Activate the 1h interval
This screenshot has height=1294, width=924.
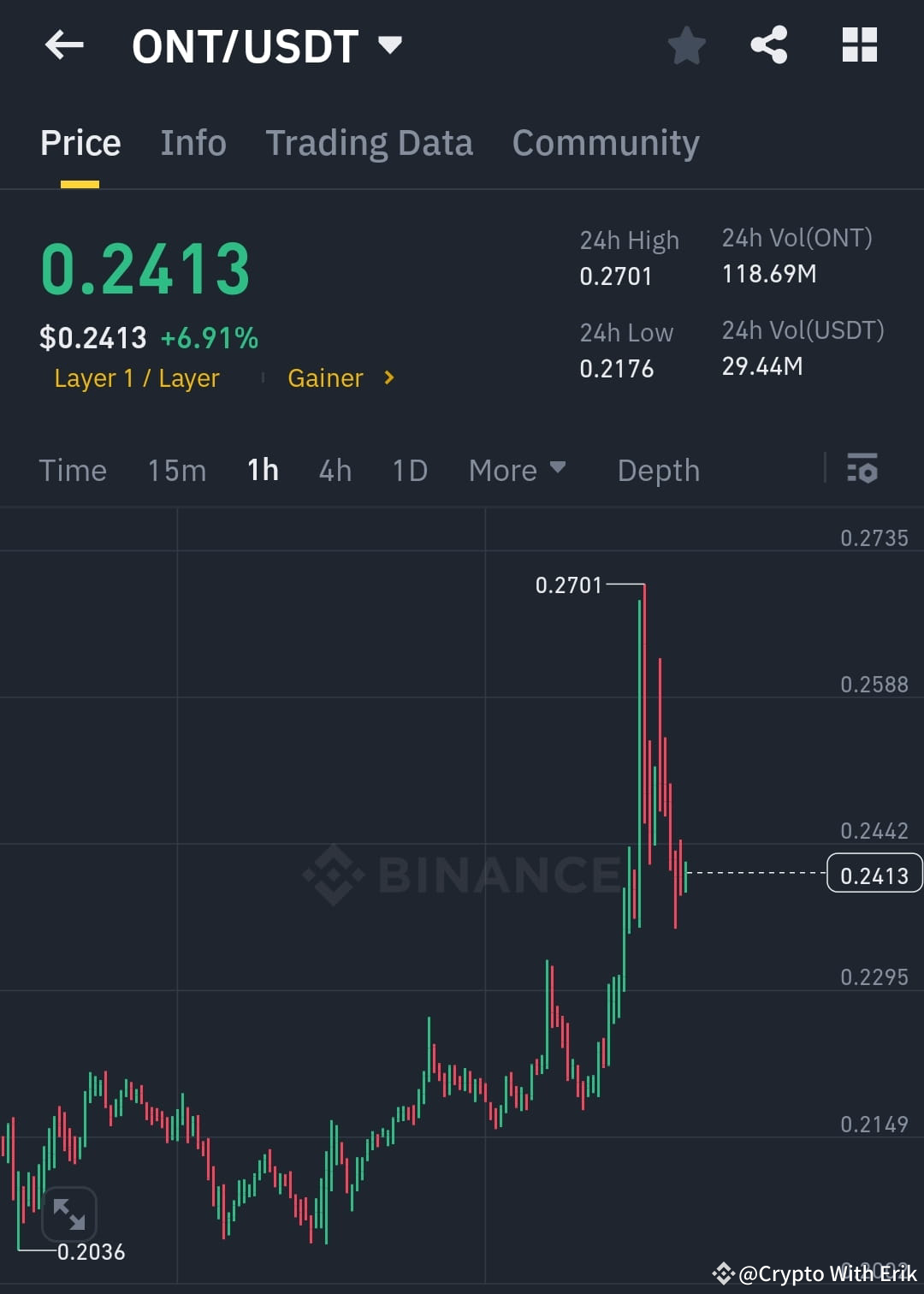coord(262,469)
